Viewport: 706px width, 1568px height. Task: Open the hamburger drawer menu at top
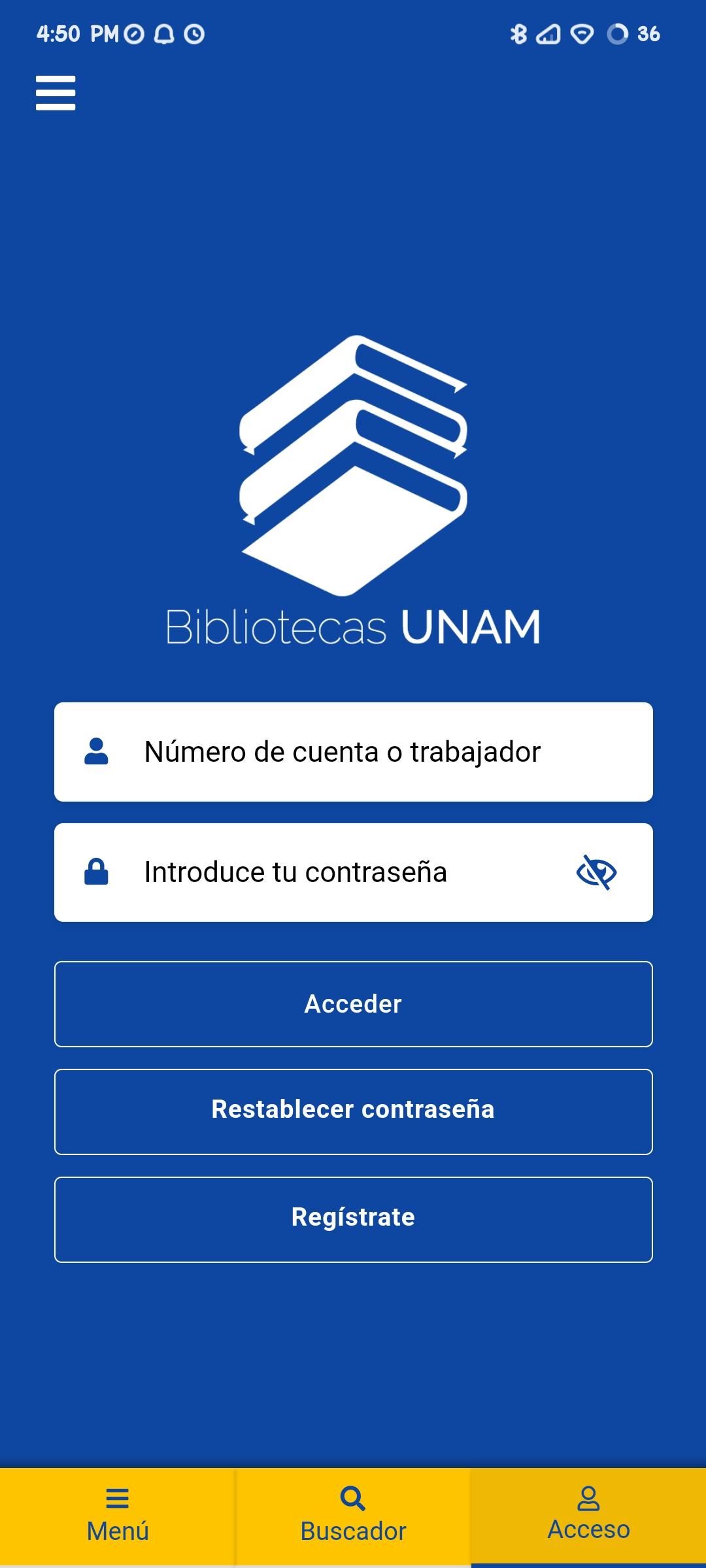click(x=56, y=93)
